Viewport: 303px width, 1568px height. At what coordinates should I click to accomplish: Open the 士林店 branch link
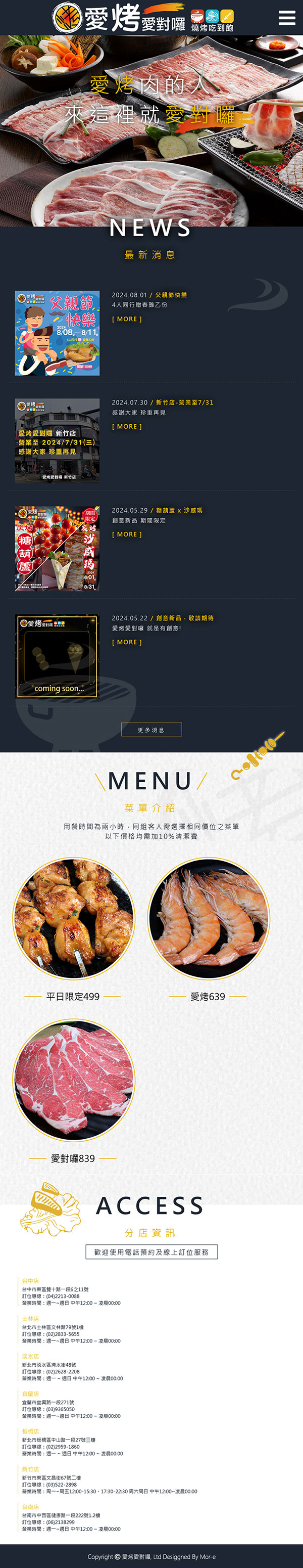pos(30,1319)
